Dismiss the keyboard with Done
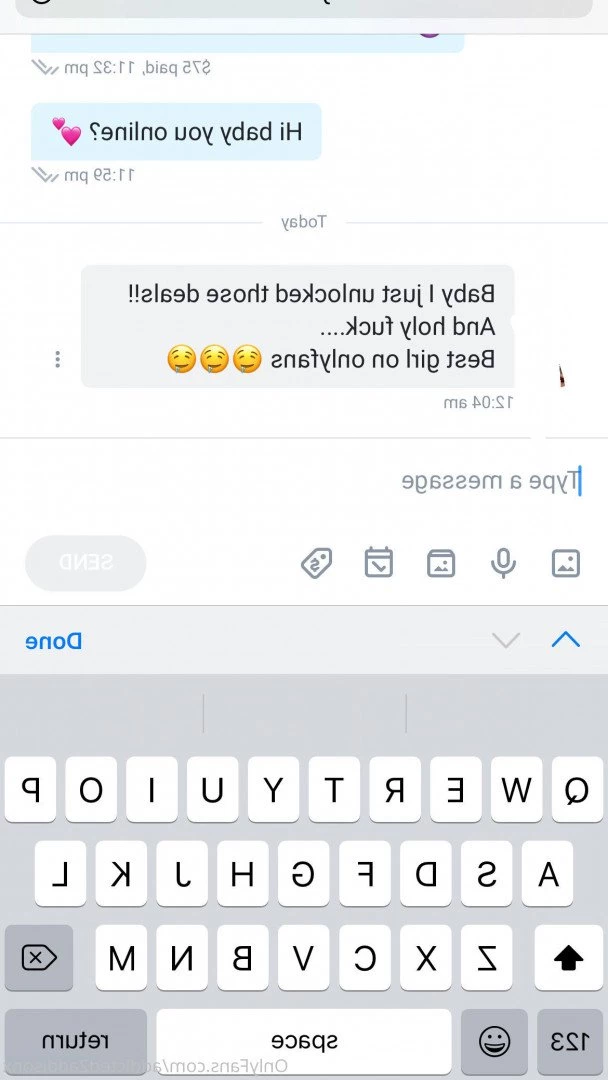 (x=53, y=641)
